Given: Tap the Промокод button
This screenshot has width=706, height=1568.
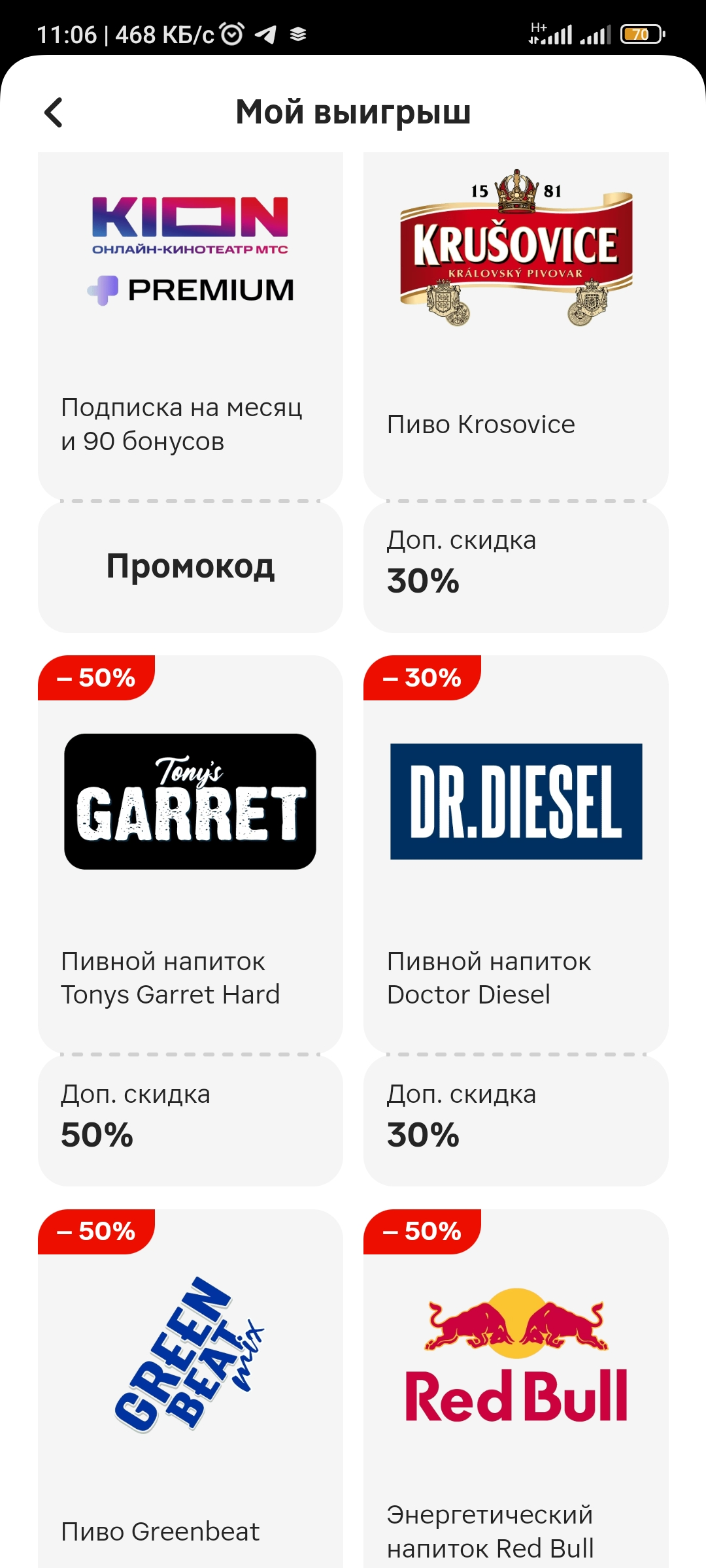Looking at the screenshot, I should [190, 566].
